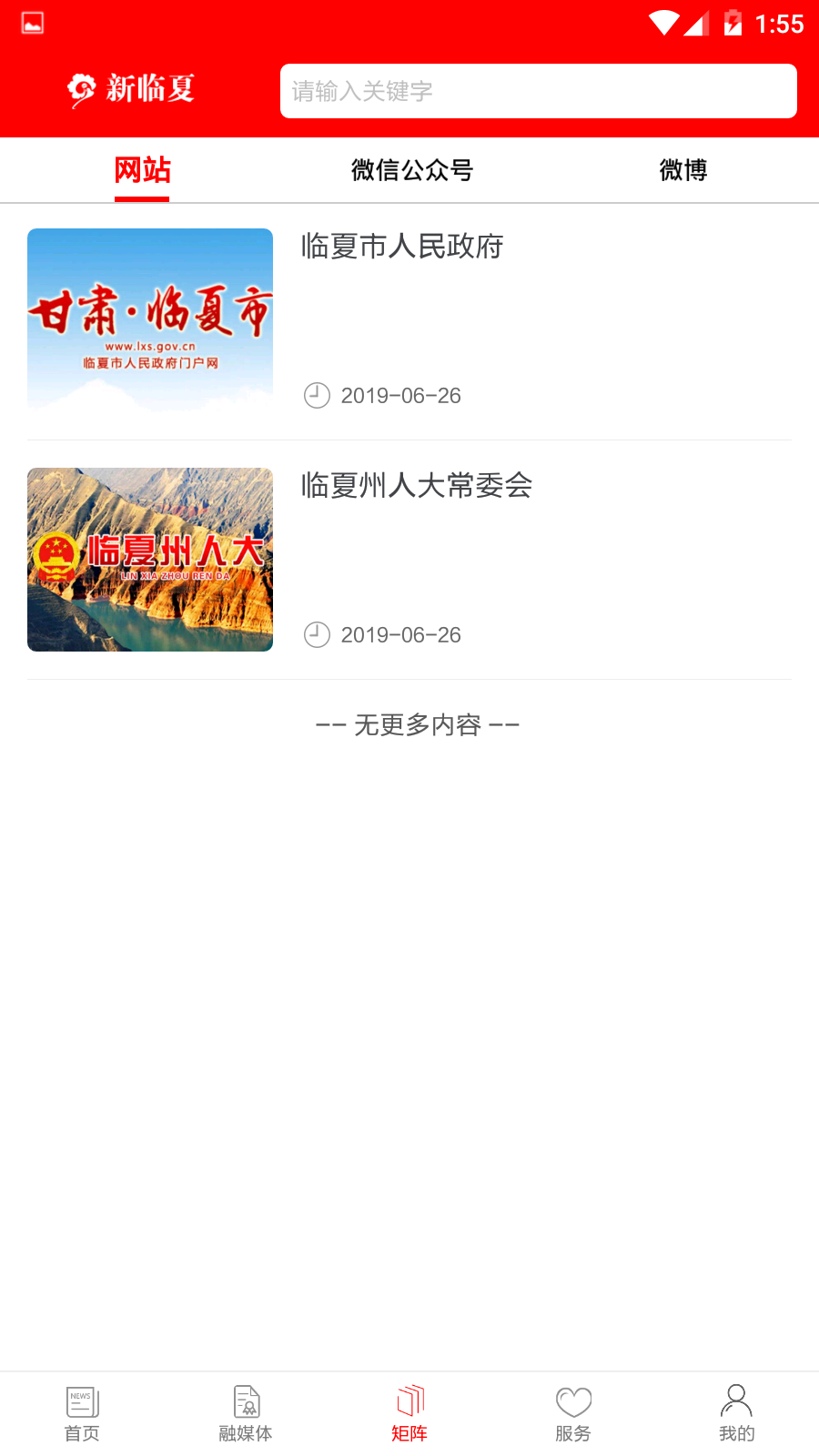Select the 网站 tab
The width and height of the screenshot is (819, 1456).
point(142,170)
